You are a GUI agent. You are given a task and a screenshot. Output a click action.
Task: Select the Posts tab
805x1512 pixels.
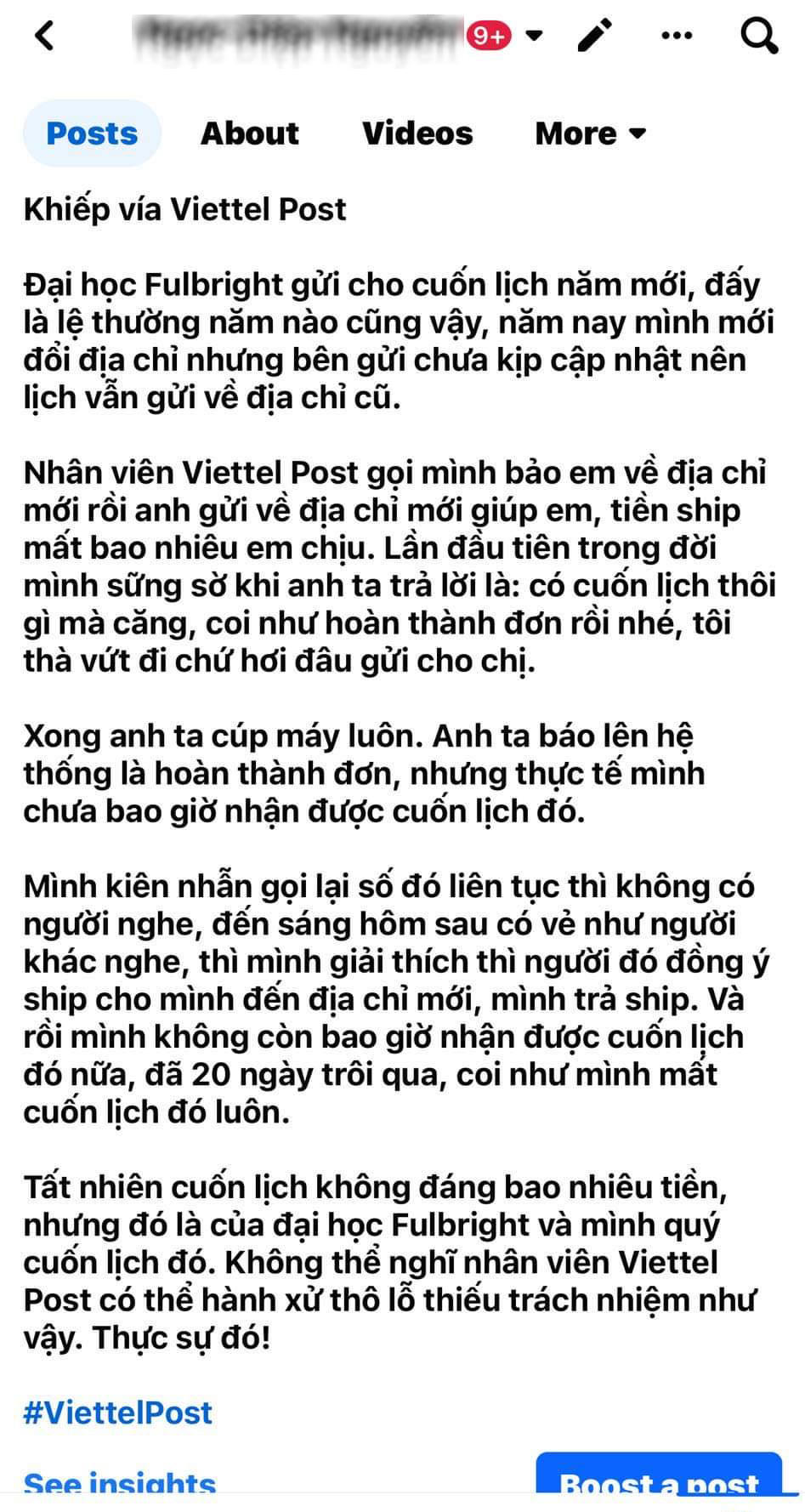[92, 134]
